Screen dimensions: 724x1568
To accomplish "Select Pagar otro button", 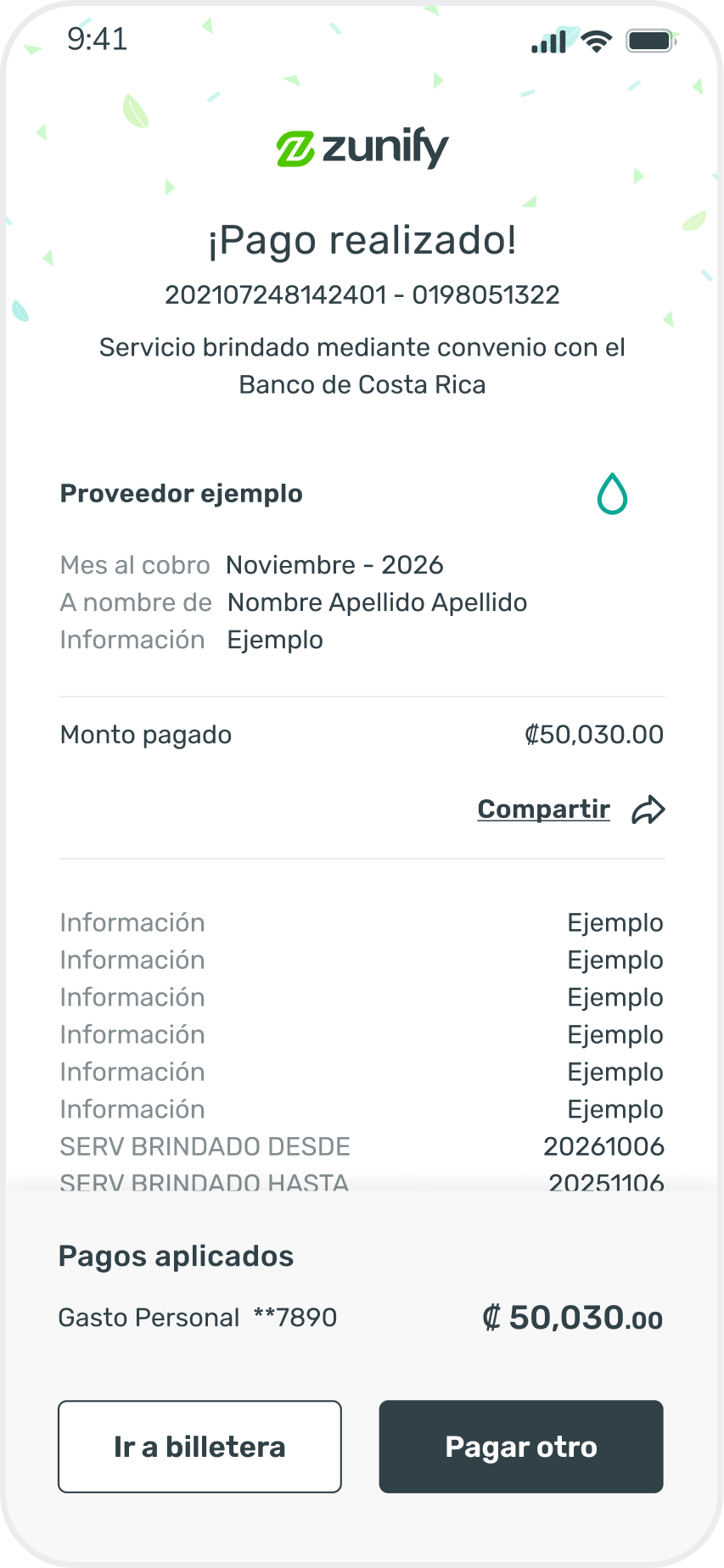I will tap(521, 1447).
